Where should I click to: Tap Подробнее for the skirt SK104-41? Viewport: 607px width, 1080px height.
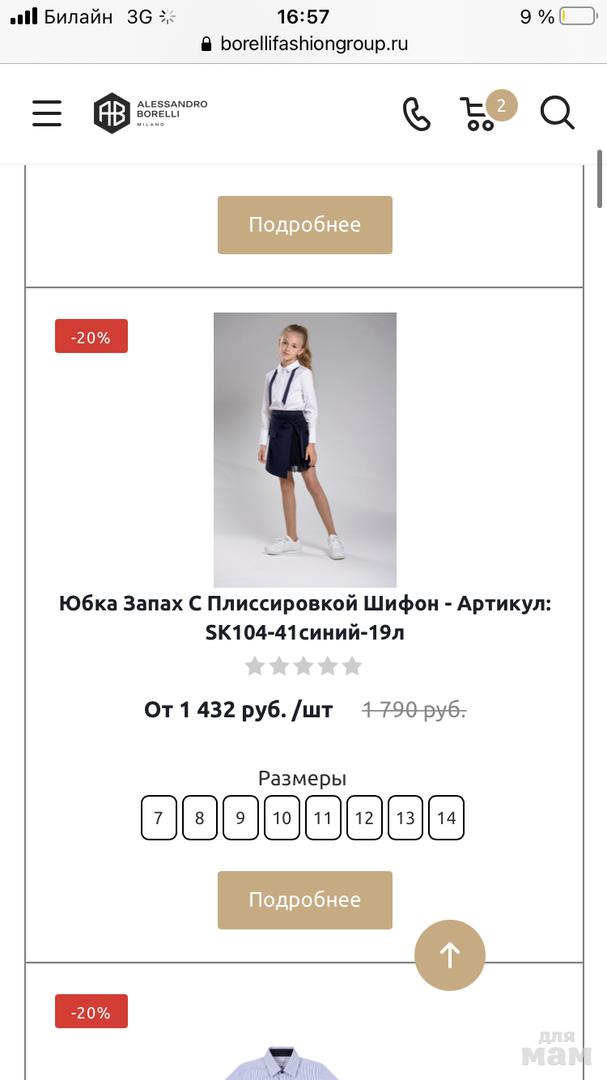click(x=305, y=900)
